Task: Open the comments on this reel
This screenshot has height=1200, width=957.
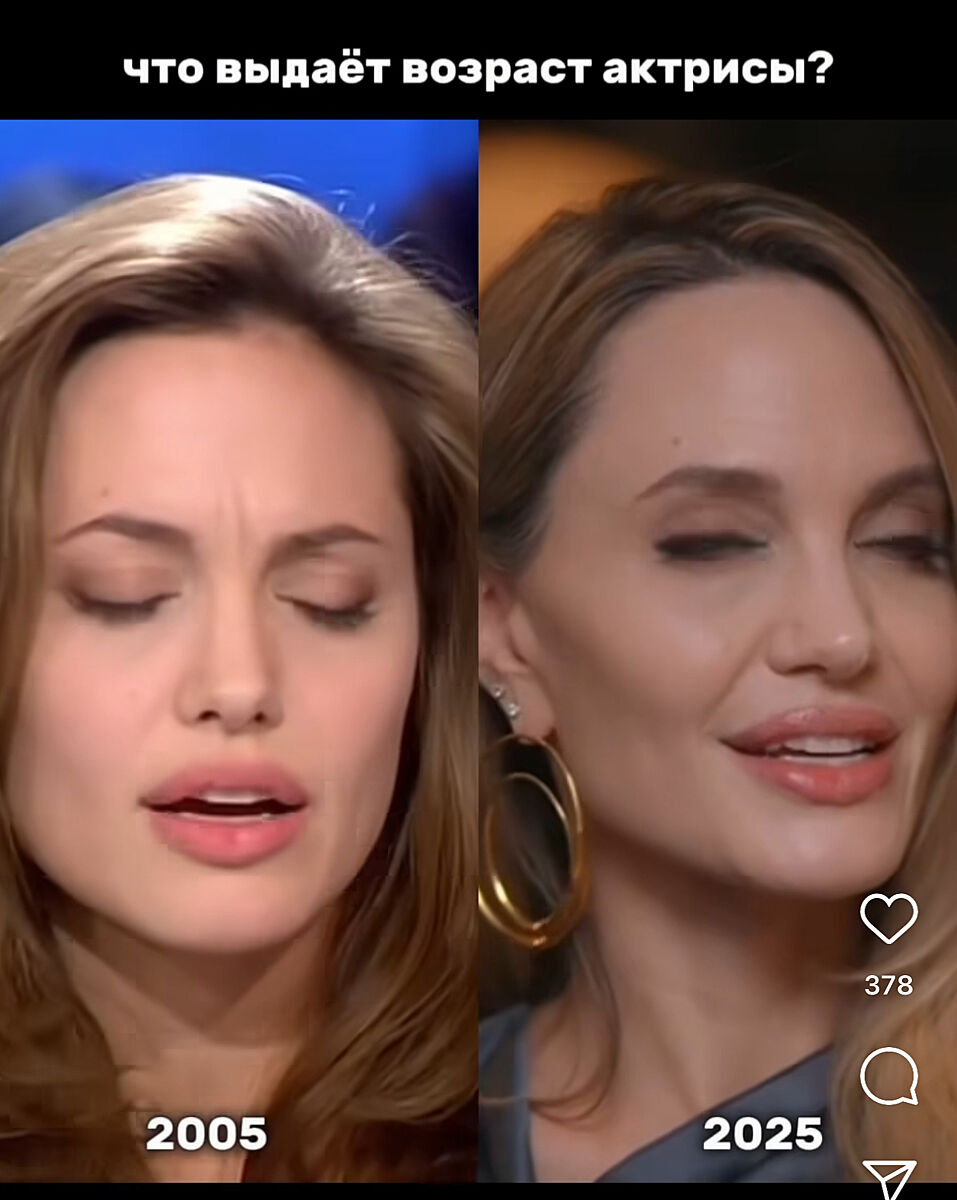Action: [889, 1077]
